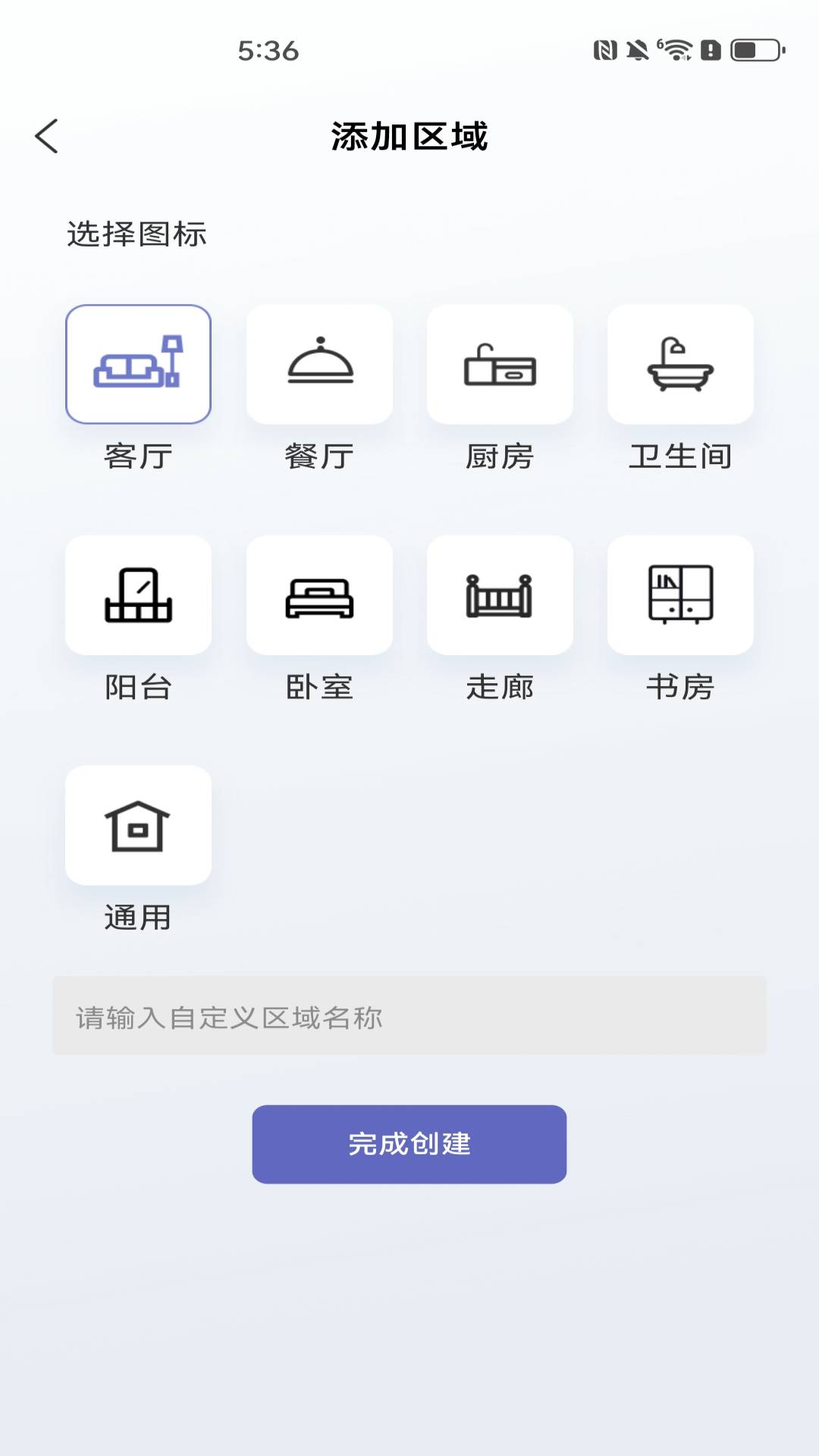Tap the Wi-Fi indicator in the status bar
This screenshot has height=1456, width=819.
pyautogui.click(x=677, y=52)
